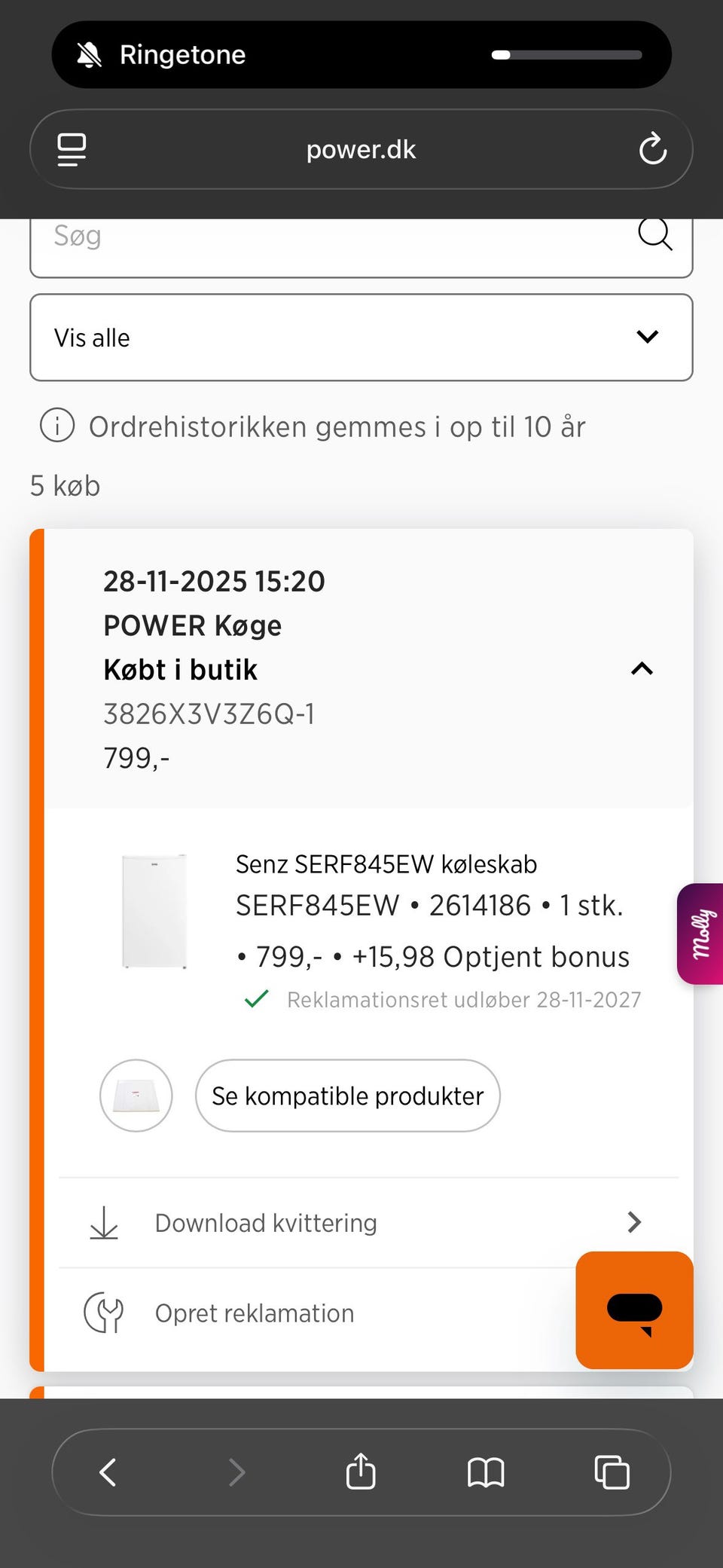
Task: Open bookmarks from the bottom toolbar
Action: click(x=486, y=1472)
